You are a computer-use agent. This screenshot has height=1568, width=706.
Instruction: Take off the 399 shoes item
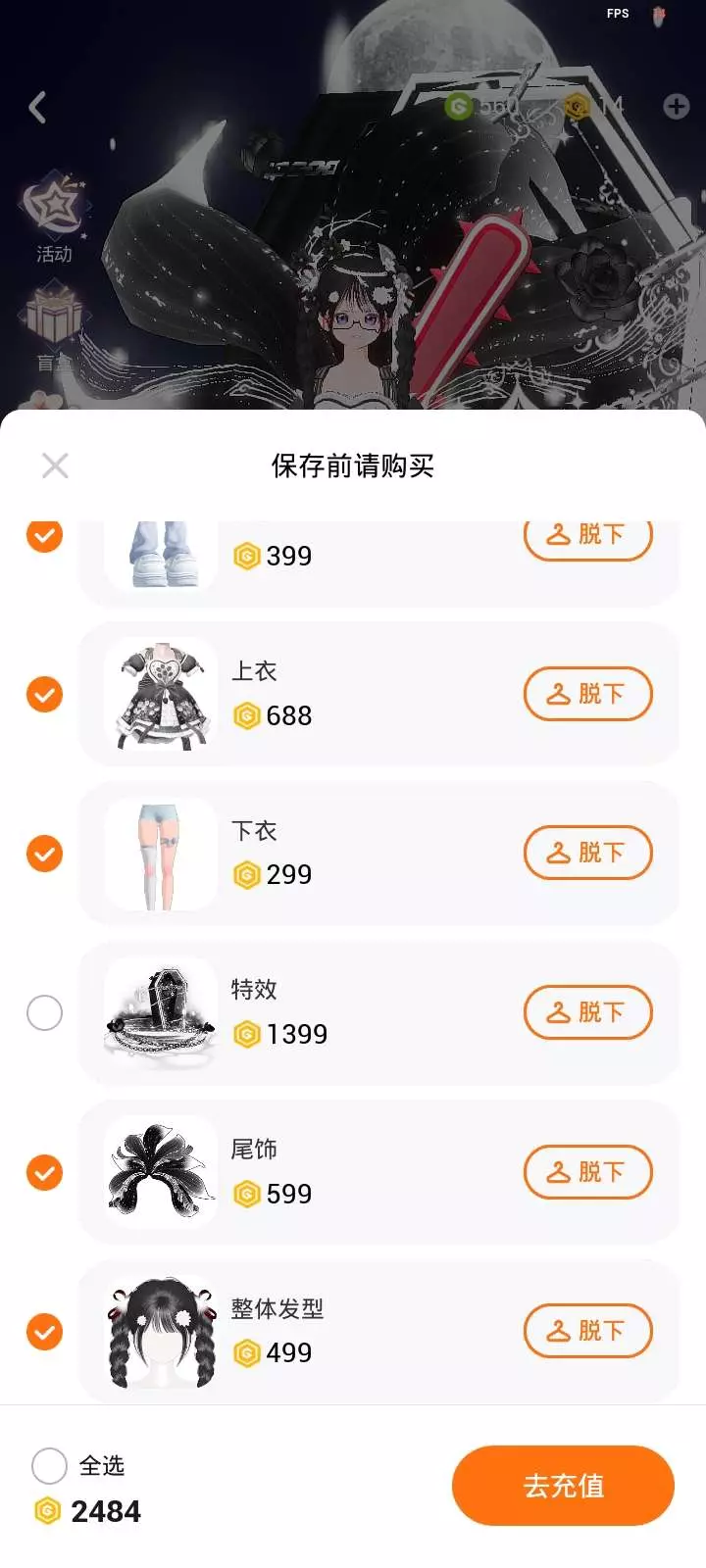(x=587, y=537)
